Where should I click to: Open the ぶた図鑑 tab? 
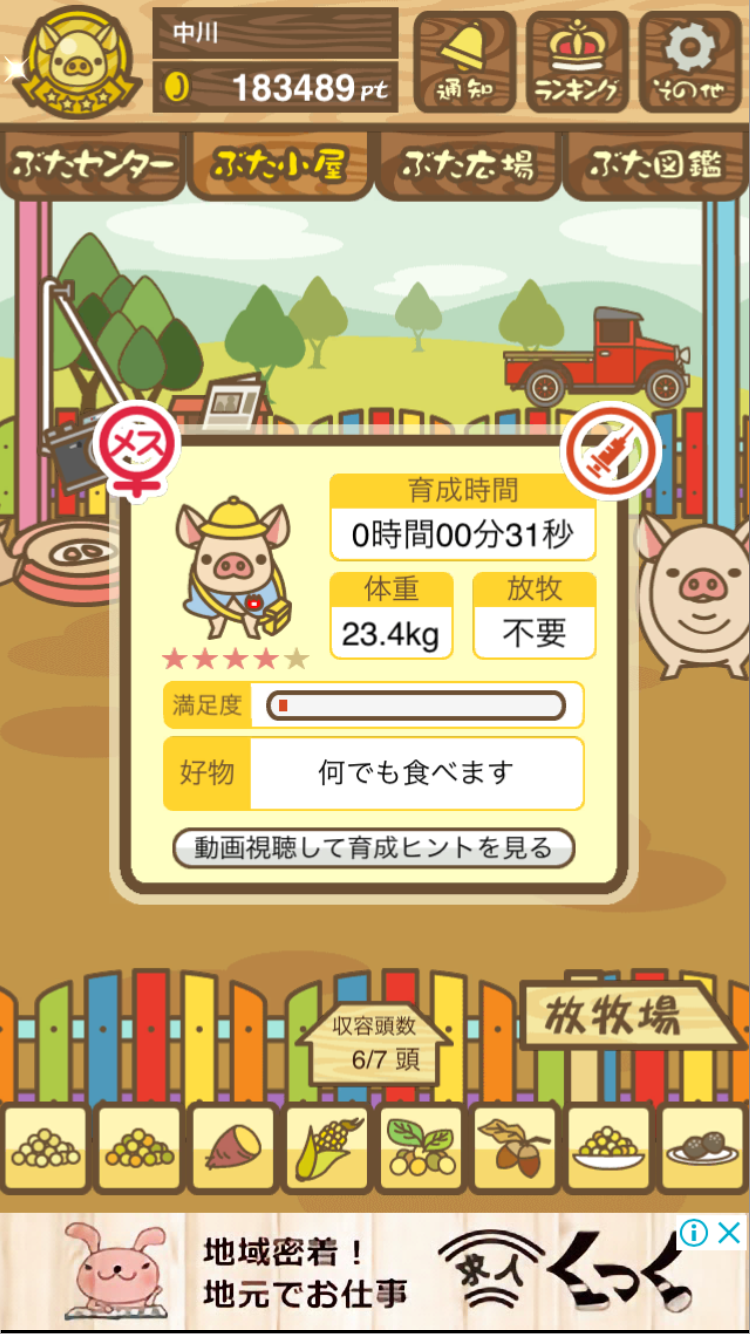click(x=655, y=165)
